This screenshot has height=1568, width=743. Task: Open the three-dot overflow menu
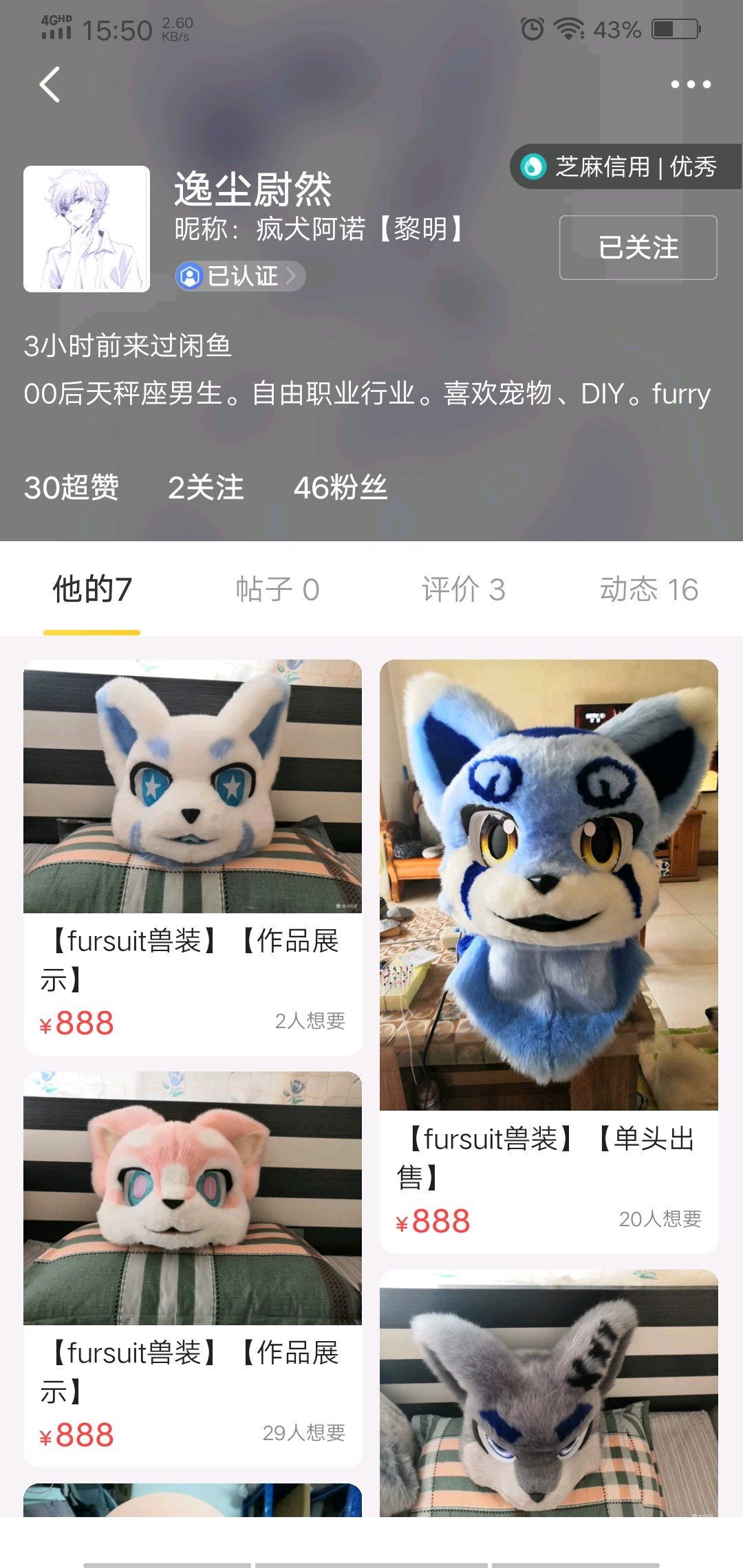click(x=690, y=85)
